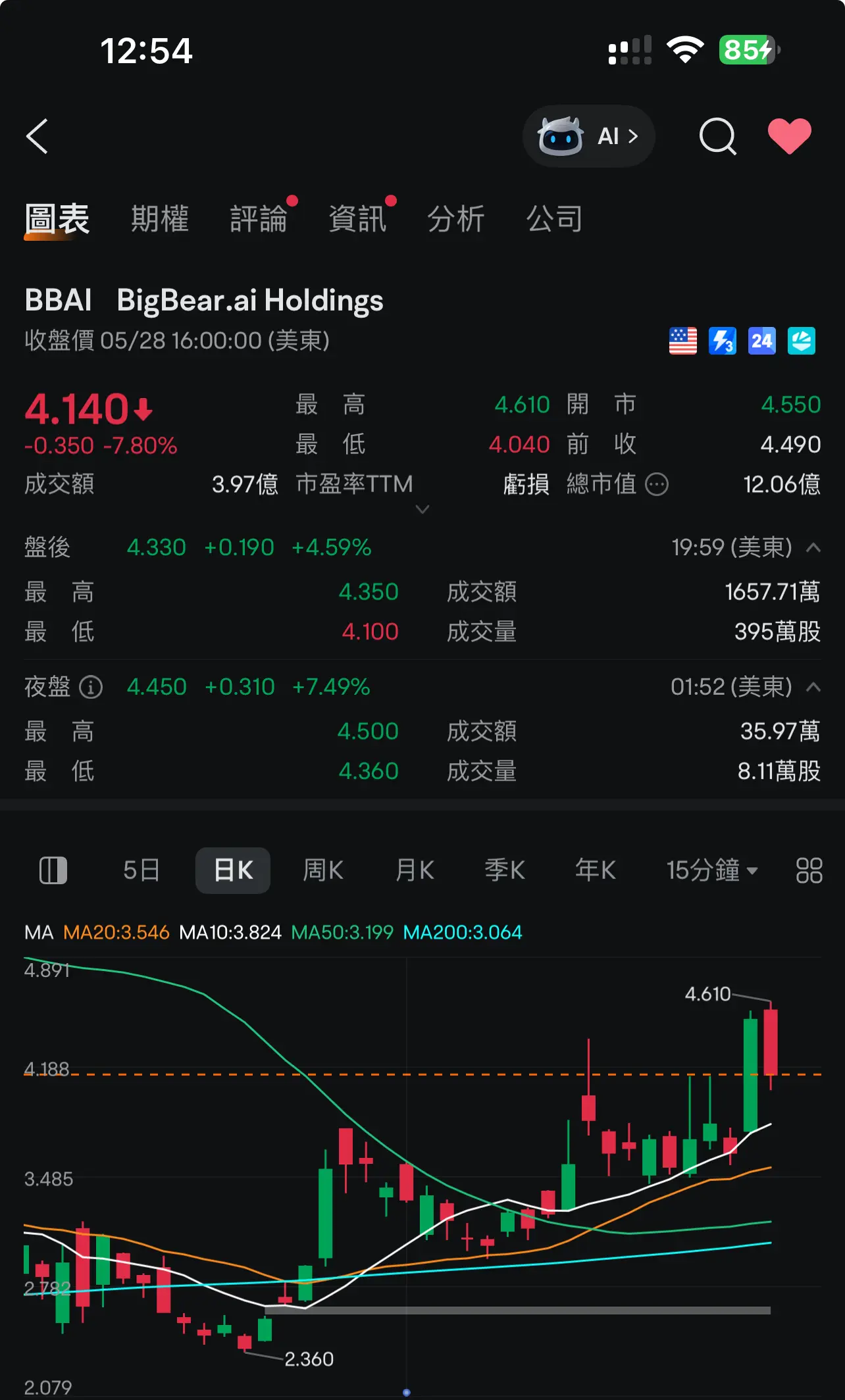The width and height of the screenshot is (845, 1400).
Task: Open the search magnifier
Action: 717,136
